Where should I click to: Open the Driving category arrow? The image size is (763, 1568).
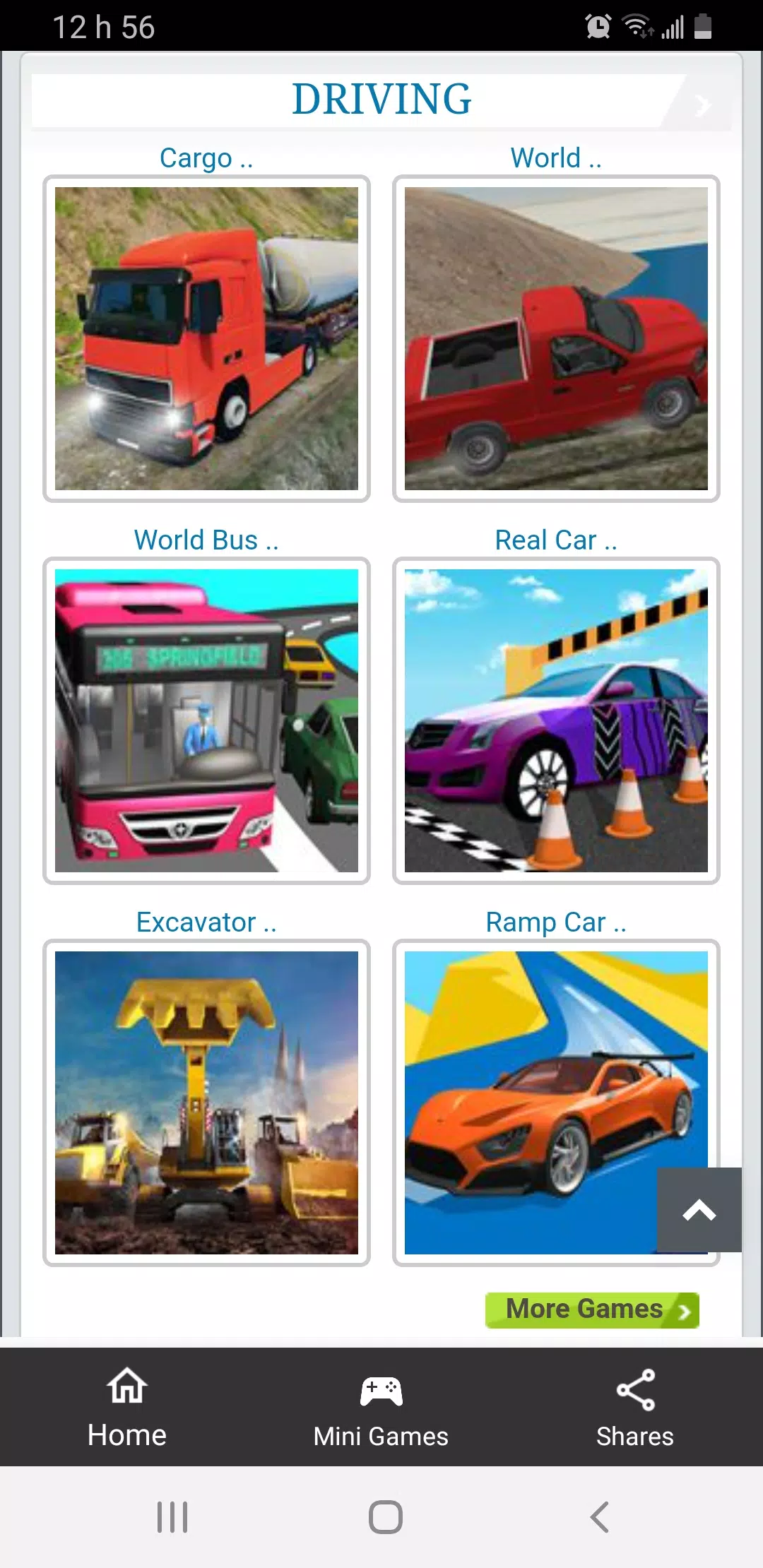pos(702,105)
